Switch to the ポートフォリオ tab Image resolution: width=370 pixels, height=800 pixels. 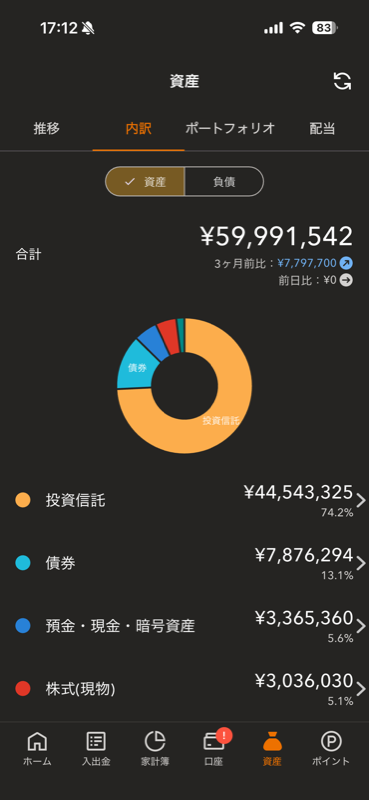tap(230, 129)
